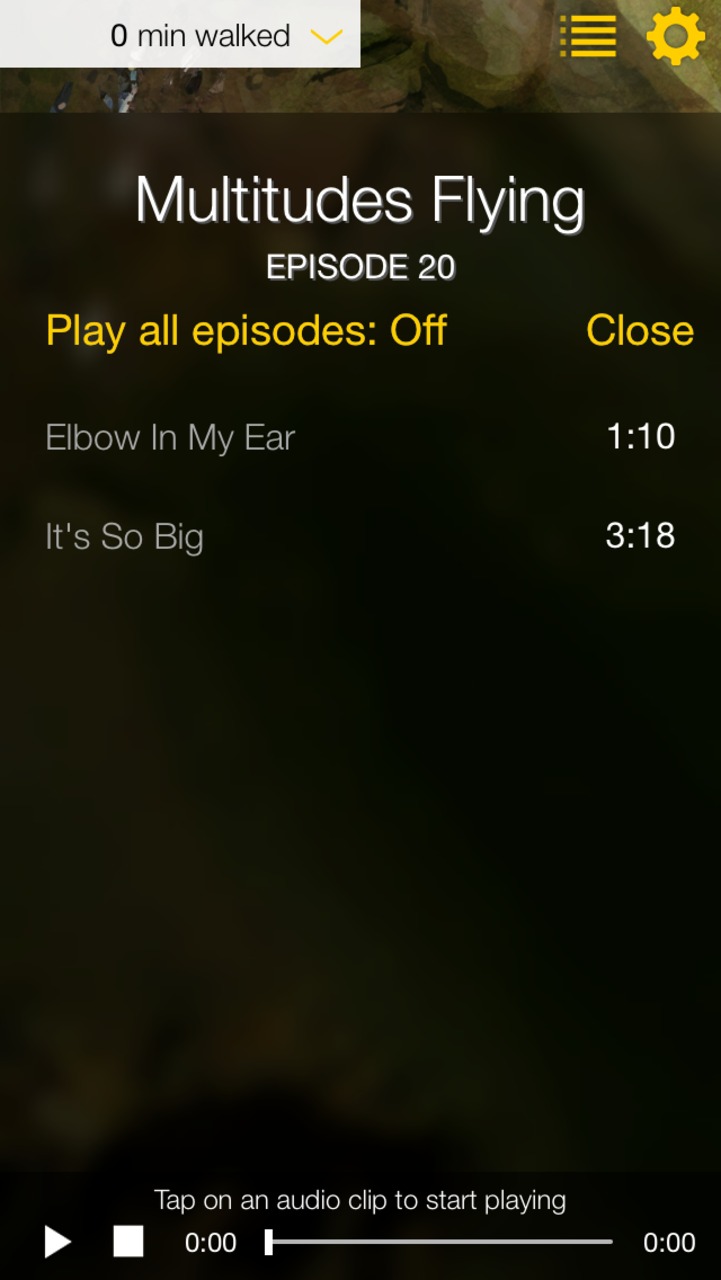Viewport: 721px width, 1280px height.
Task: Expand the min walked dropdown
Action: point(180,34)
